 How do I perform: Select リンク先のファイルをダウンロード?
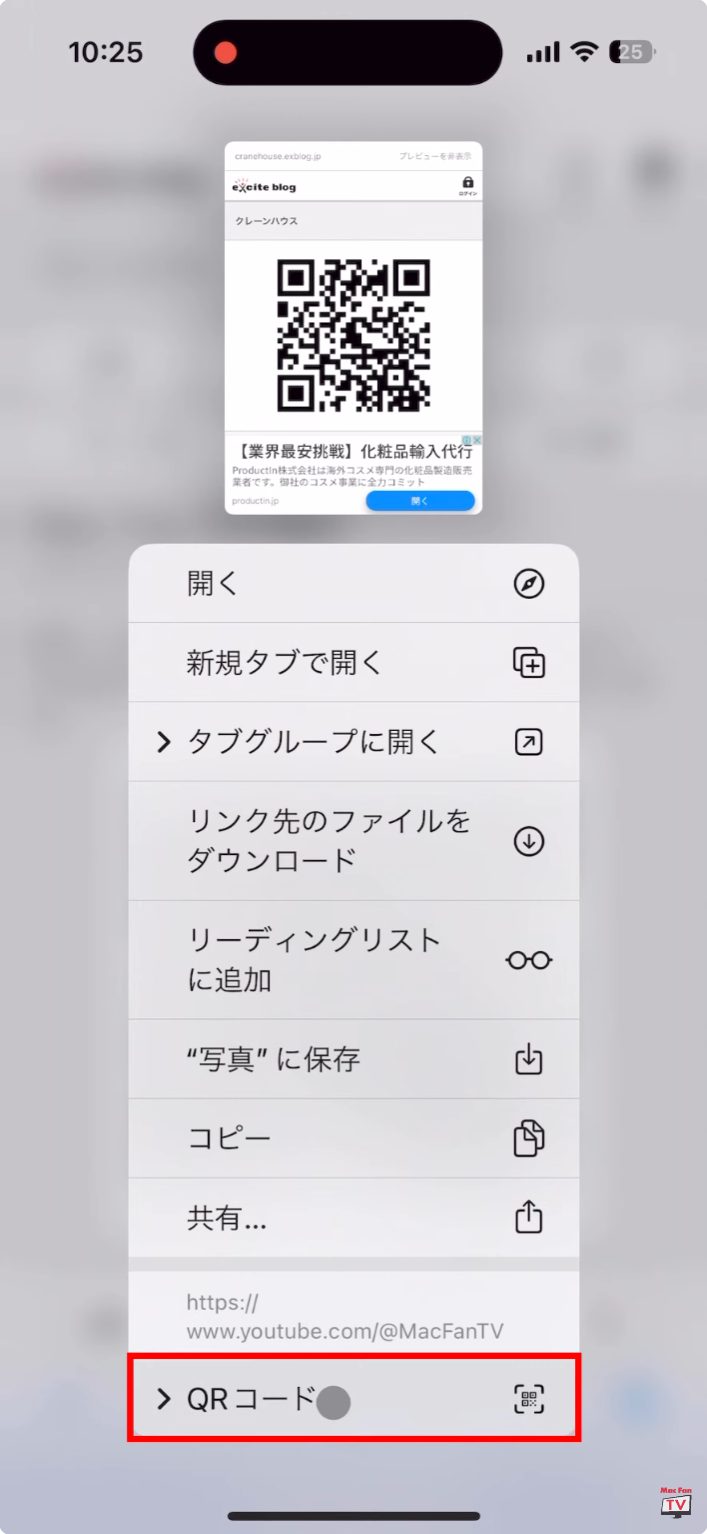[353, 841]
